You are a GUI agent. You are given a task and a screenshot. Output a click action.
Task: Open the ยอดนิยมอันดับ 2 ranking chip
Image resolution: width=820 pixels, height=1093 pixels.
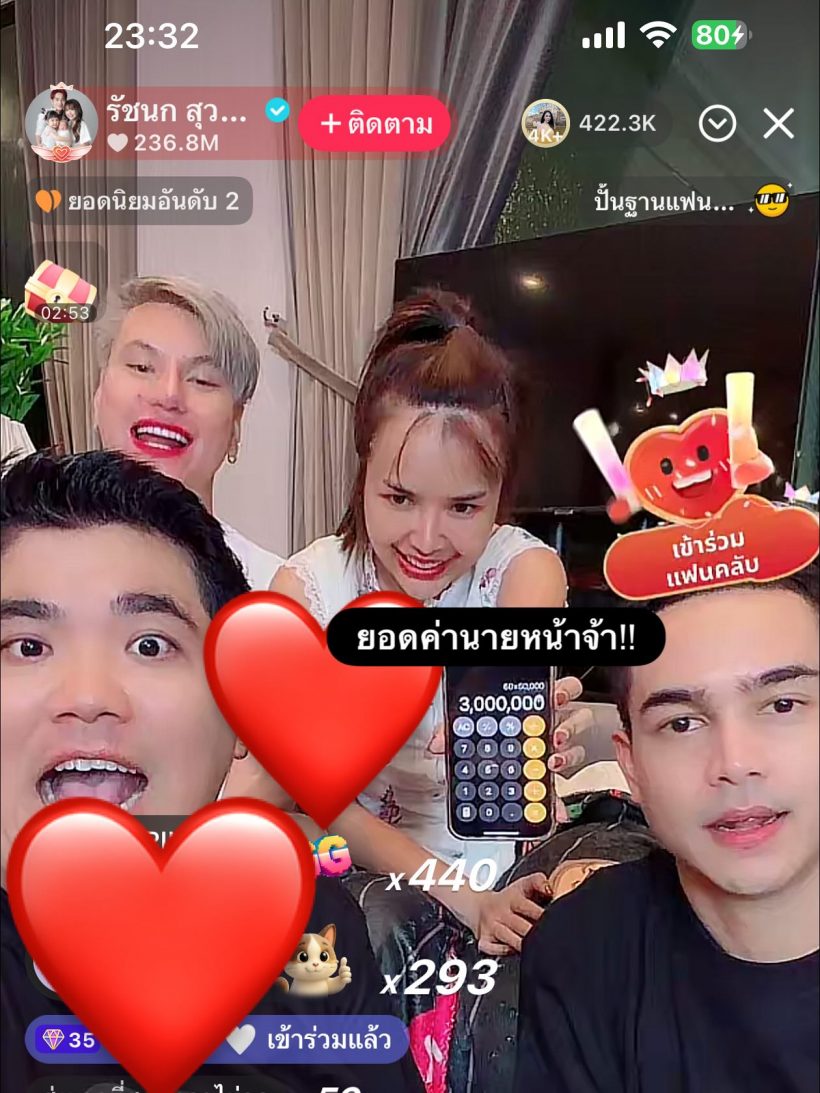pos(139,201)
